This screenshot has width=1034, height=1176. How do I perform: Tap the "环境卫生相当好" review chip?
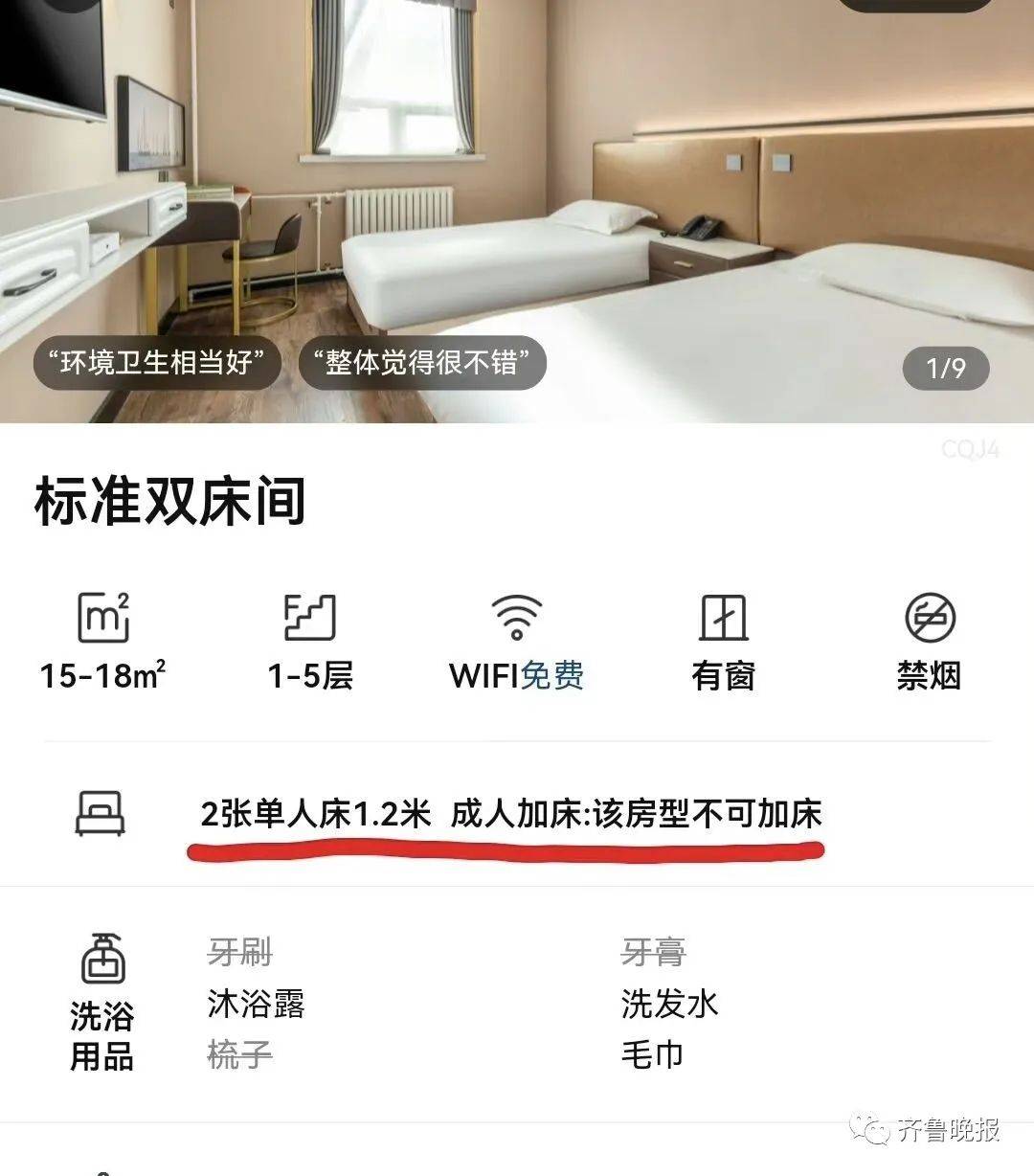(x=157, y=363)
